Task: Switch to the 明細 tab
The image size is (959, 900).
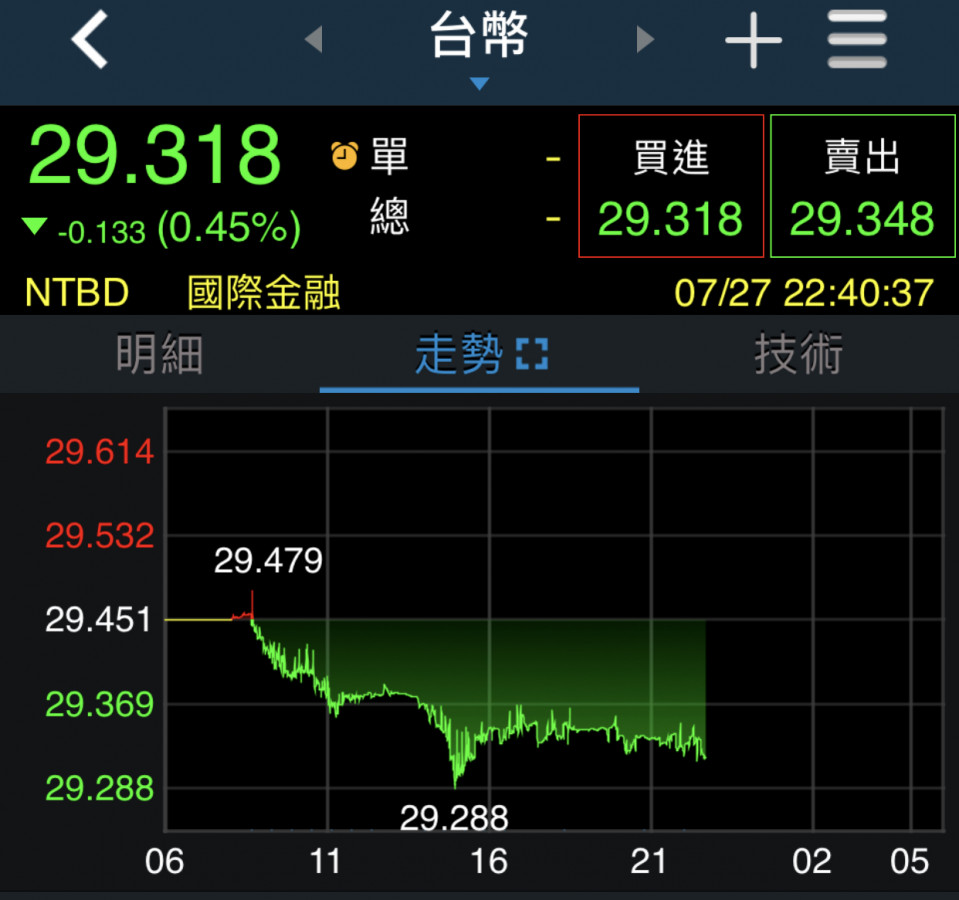Action: [160, 355]
